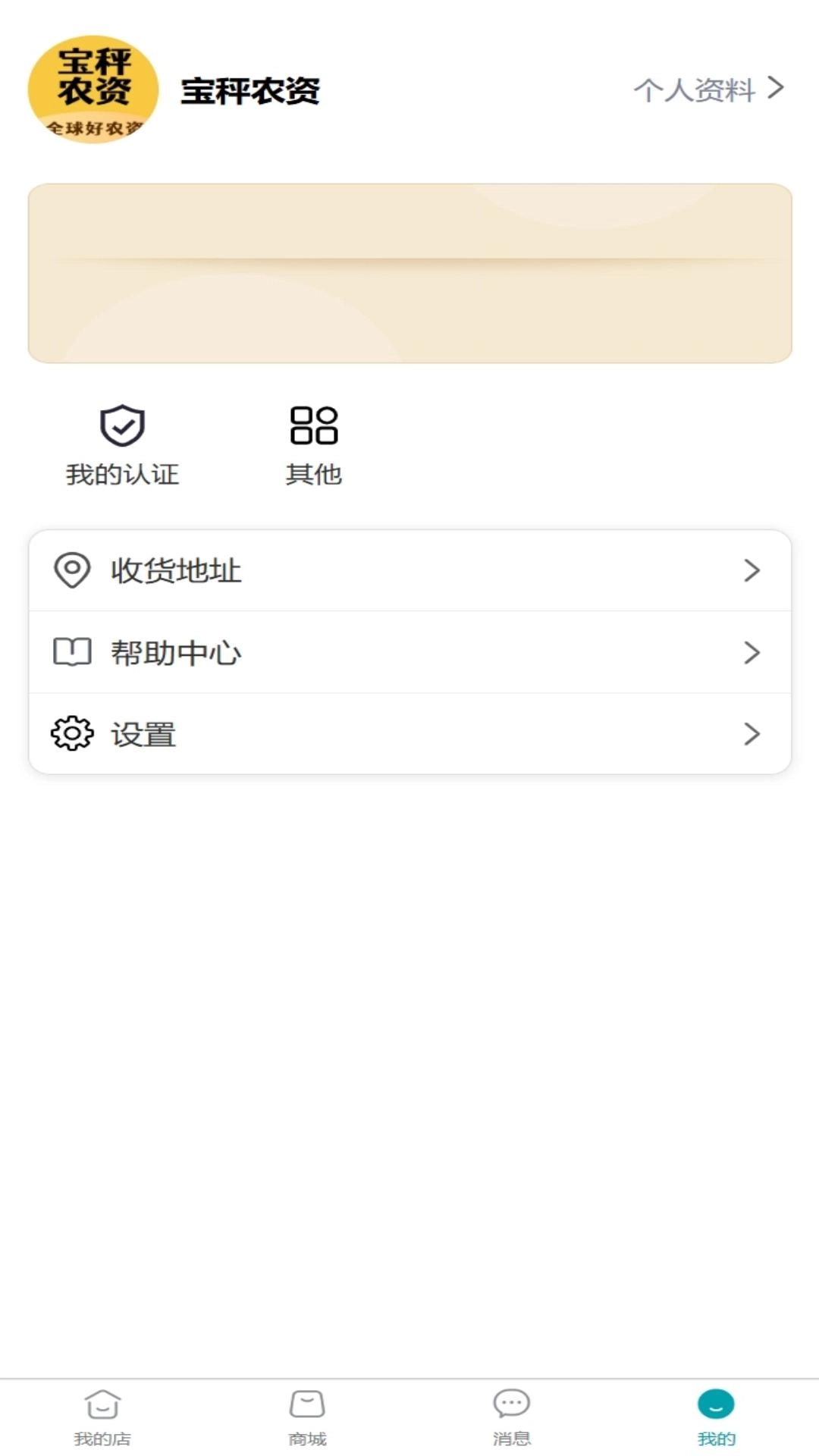Viewport: 819px width, 1456px height.
Task: Click the open book icon beside 帮助中心
Action: tap(73, 652)
